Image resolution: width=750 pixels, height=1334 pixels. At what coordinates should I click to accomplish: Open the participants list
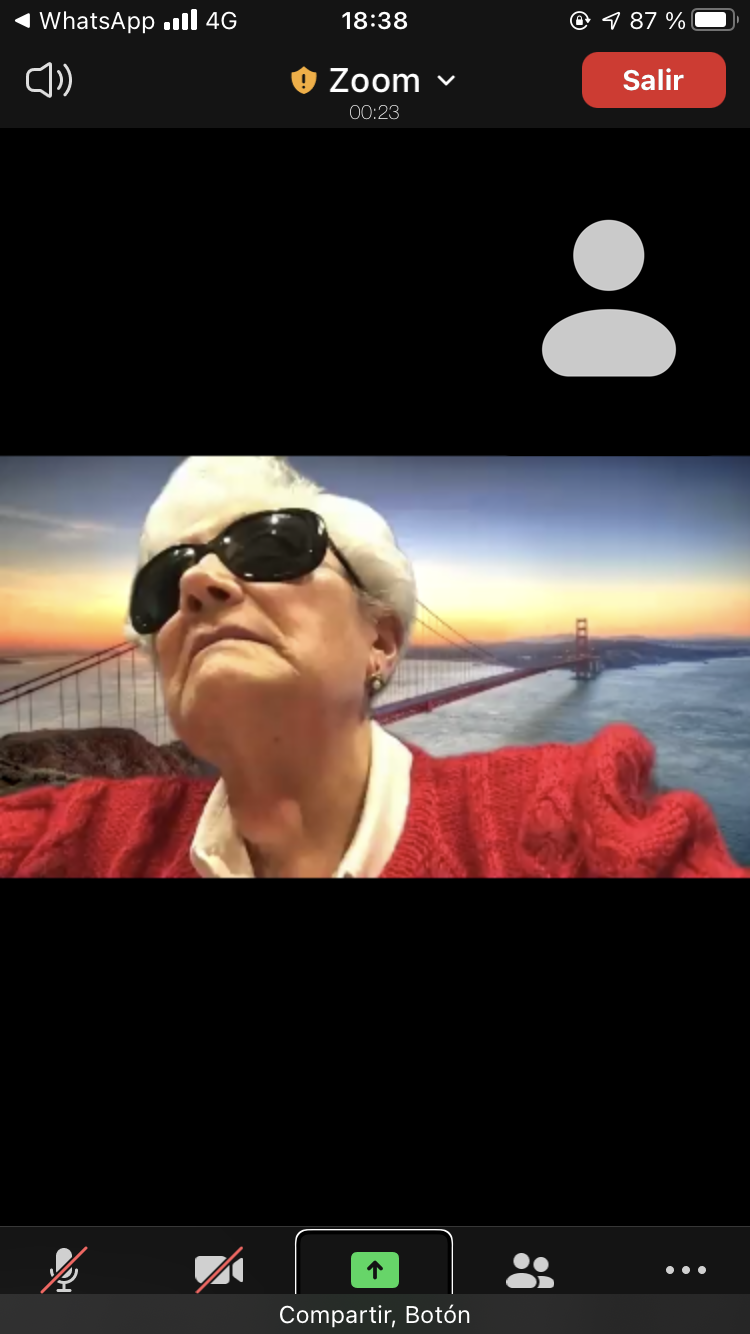[x=530, y=1270]
